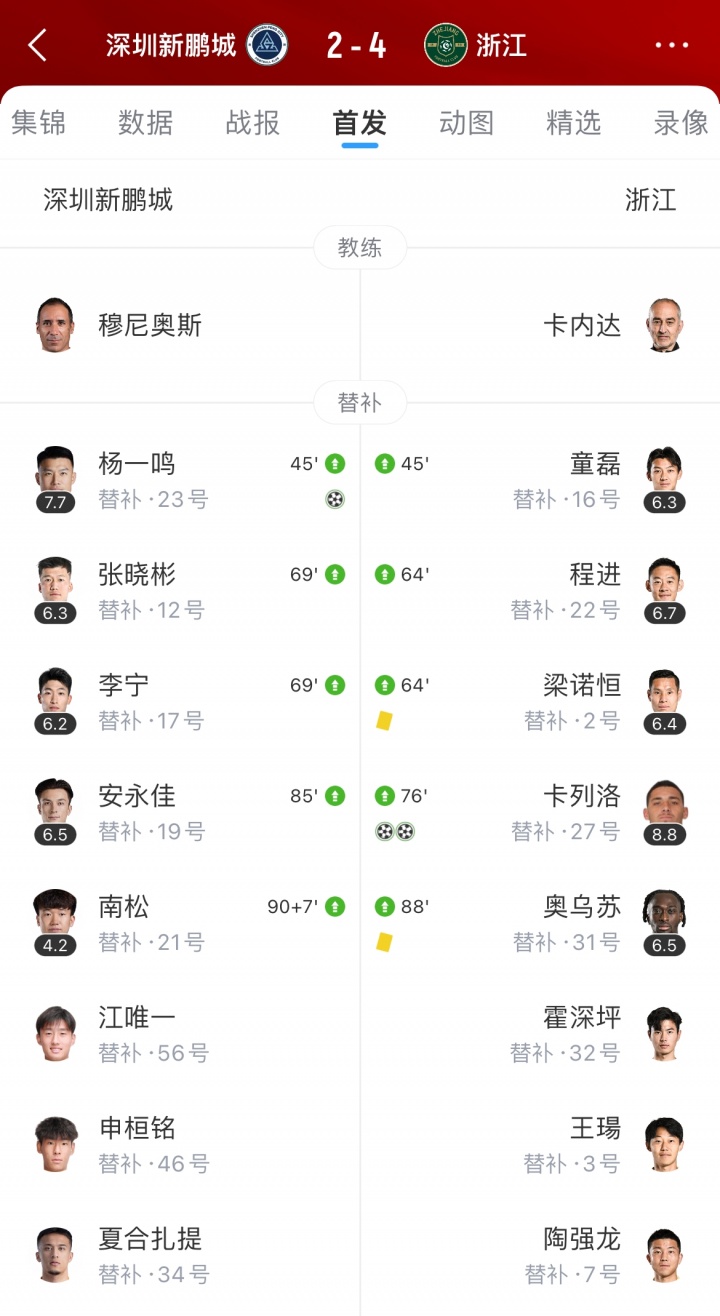Open the 战报 tab

[x=252, y=123]
